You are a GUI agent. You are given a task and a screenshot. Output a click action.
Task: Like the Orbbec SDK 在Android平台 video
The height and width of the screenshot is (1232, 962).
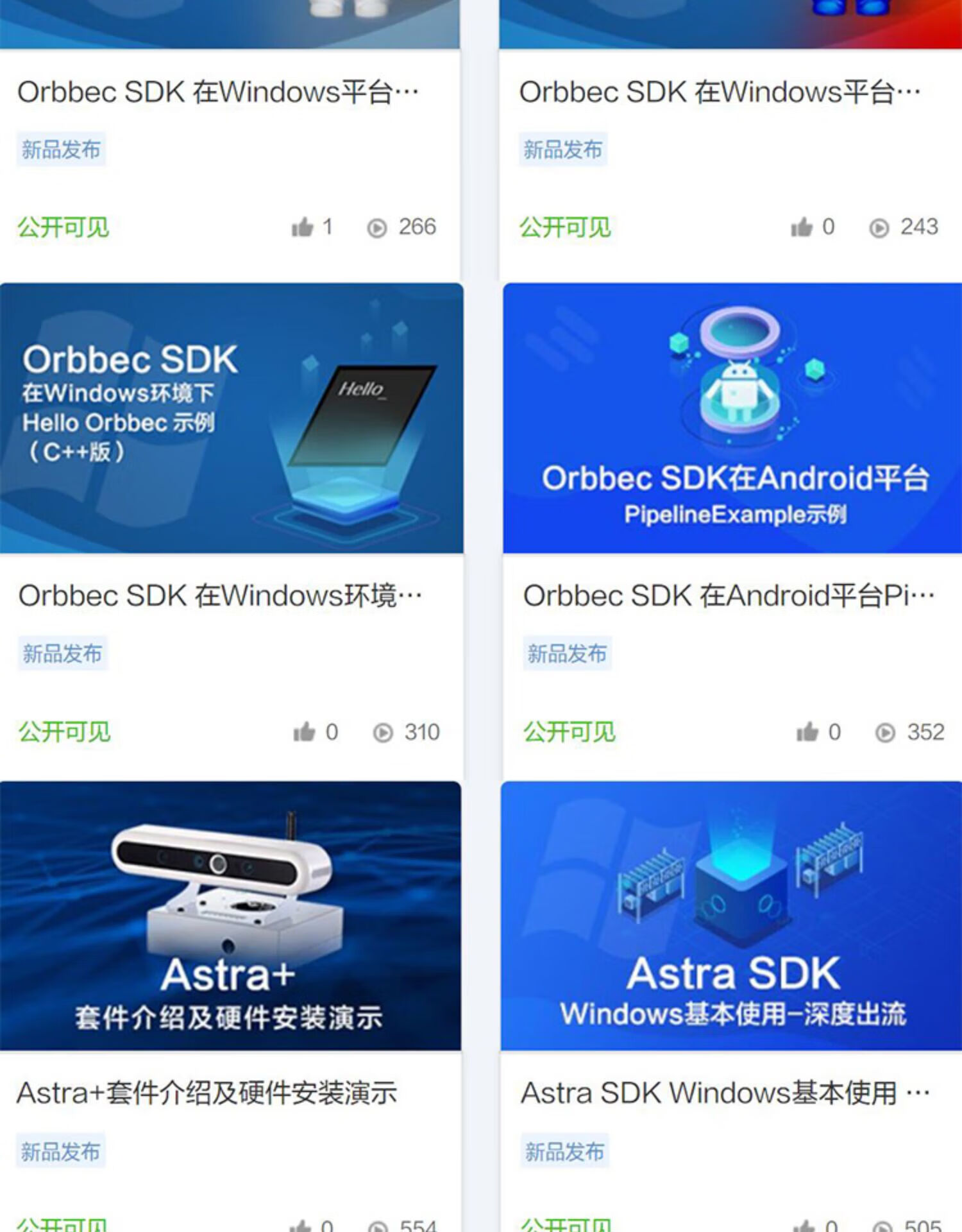[x=807, y=732]
